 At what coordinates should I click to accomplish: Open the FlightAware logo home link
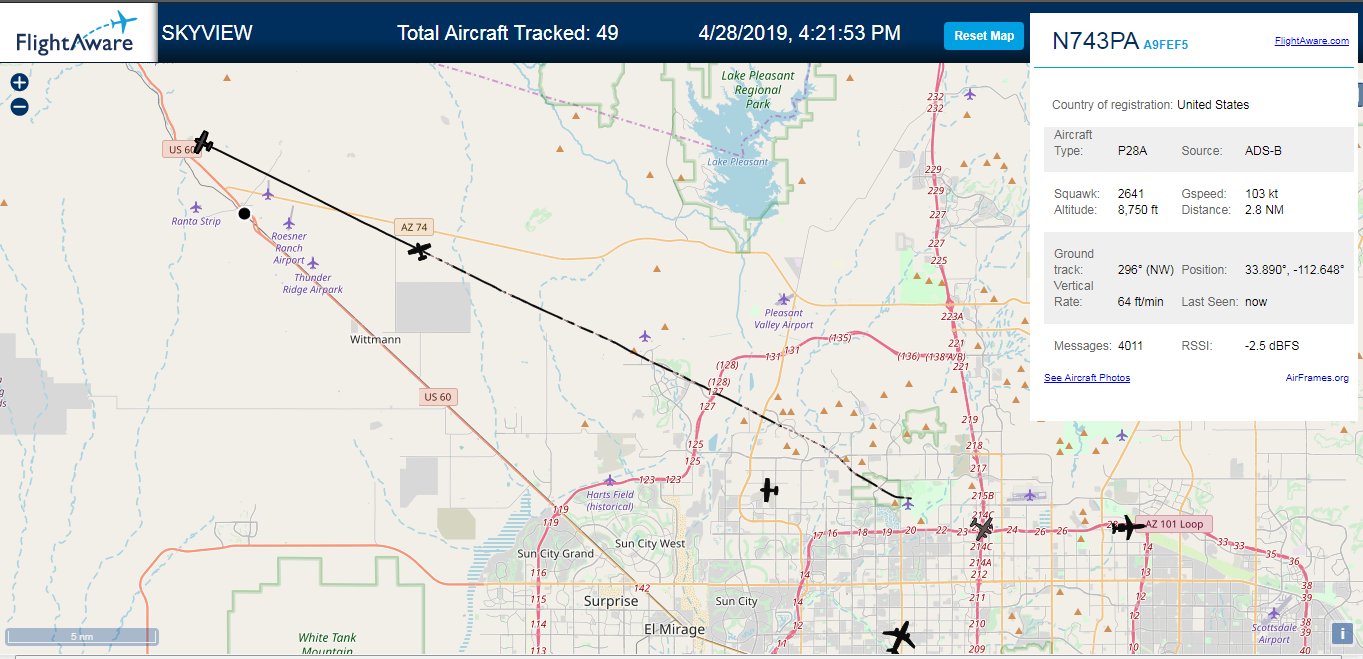pyautogui.click(x=77, y=34)
